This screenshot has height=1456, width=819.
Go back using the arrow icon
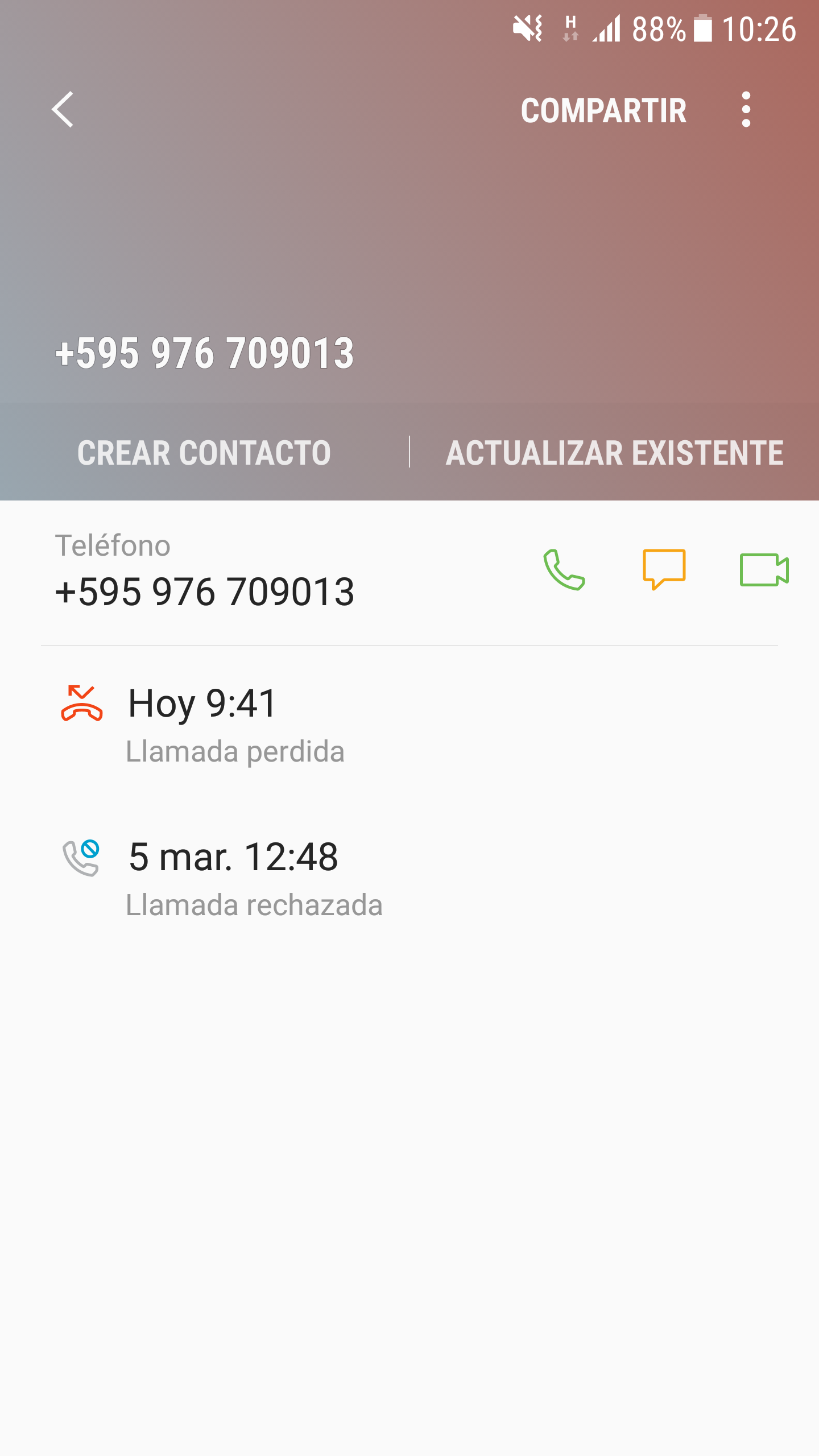pyautogui.click(x=63, y=109)
